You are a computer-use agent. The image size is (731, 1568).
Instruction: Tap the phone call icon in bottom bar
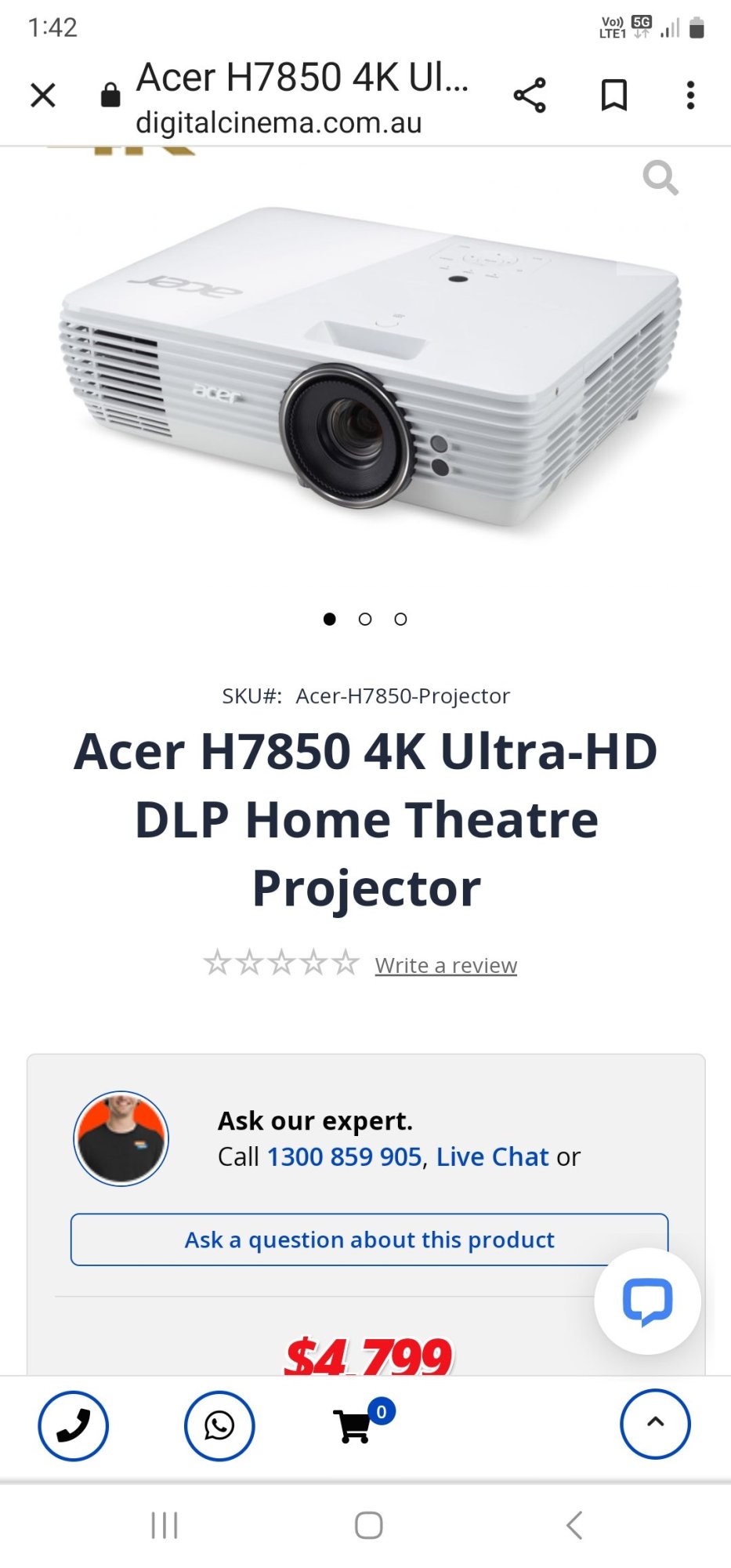point(73,1427)
